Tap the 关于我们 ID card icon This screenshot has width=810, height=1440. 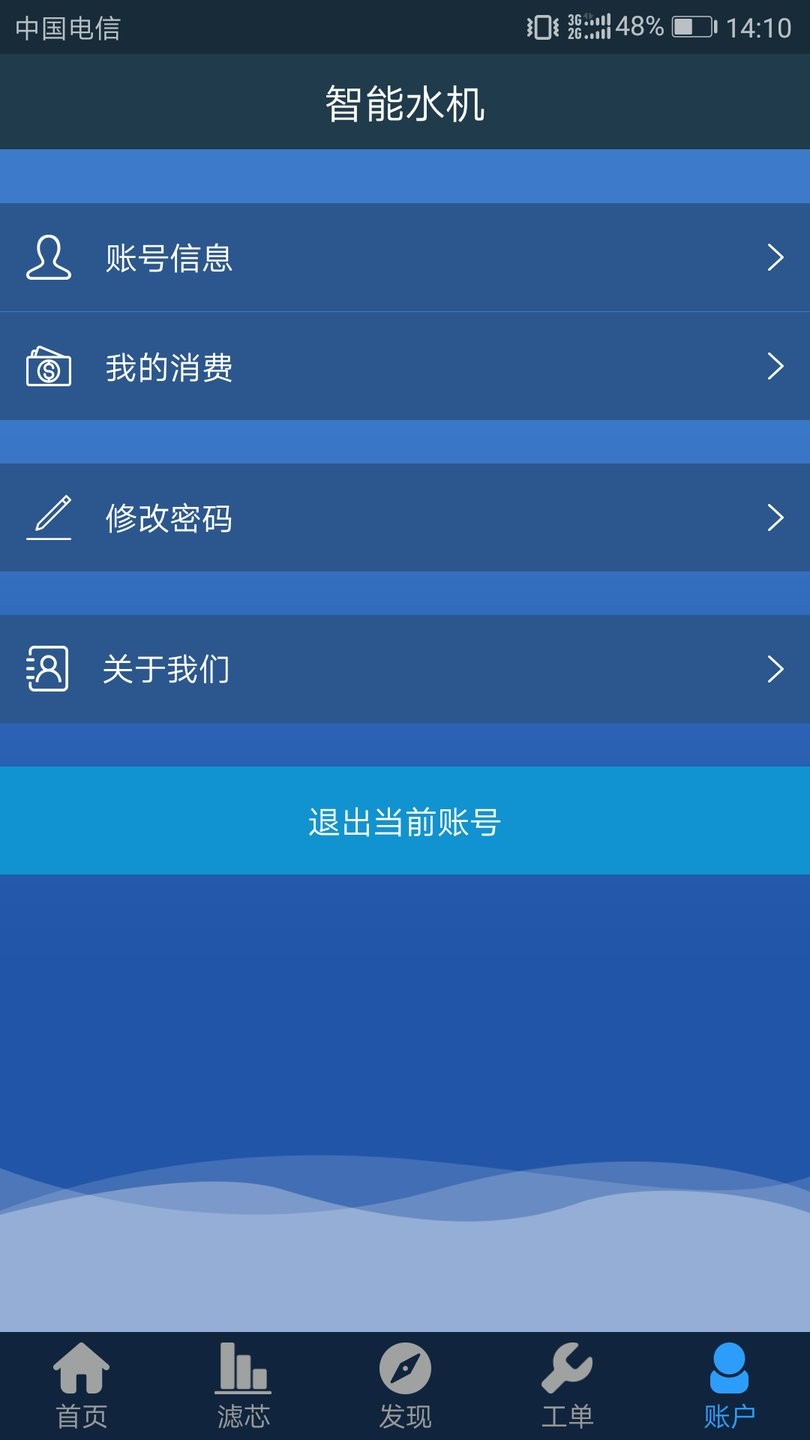(47, 668)
